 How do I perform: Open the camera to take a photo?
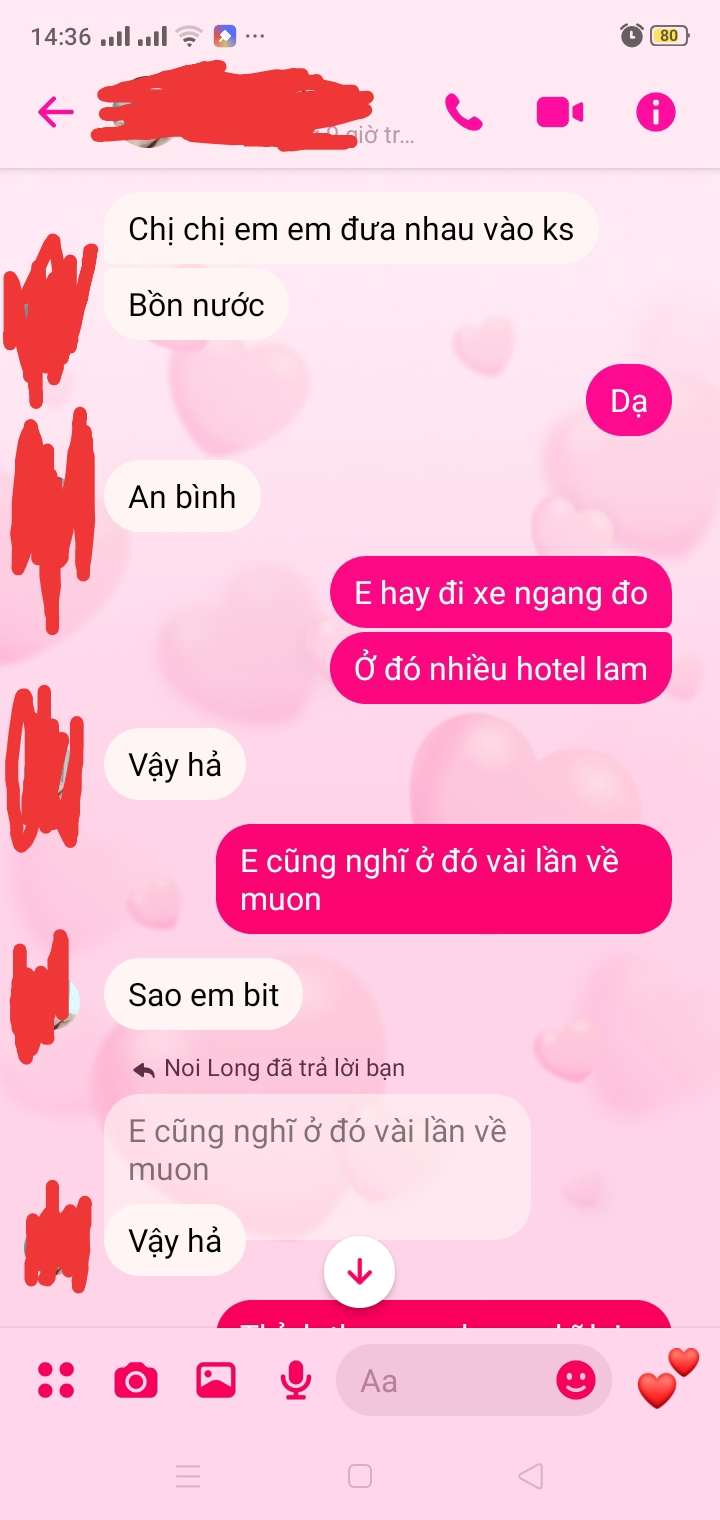pyautogui.click(x=136, y=1381)
